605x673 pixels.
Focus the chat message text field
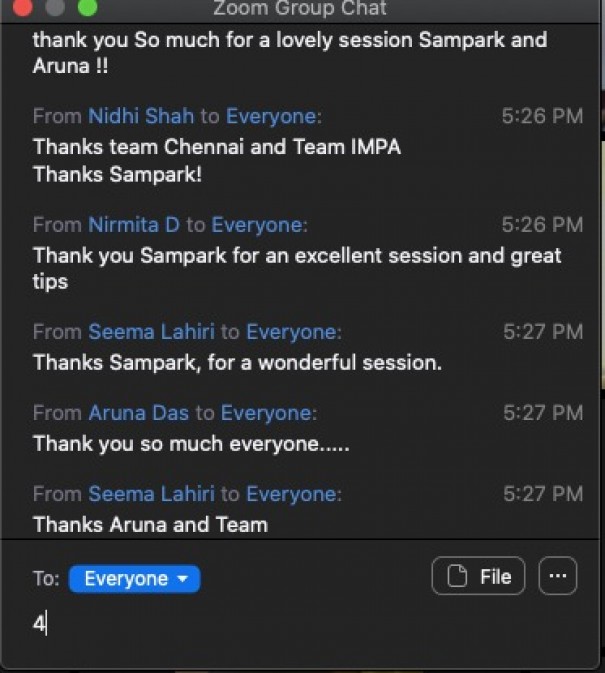(300, 625)
